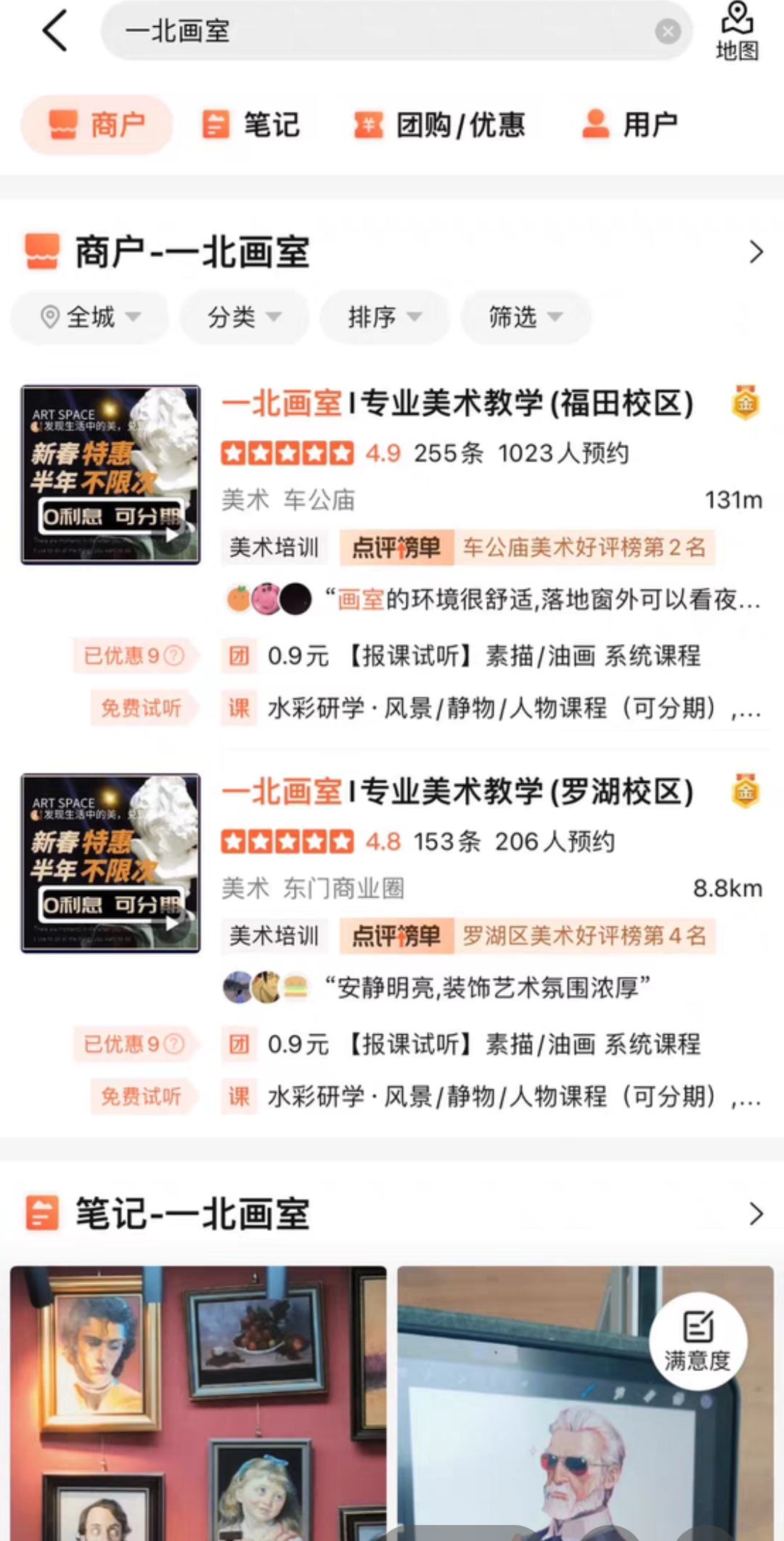Switch to the 用户 tab
Viewport: 784px width, 1541px height.
pos(630,124)
